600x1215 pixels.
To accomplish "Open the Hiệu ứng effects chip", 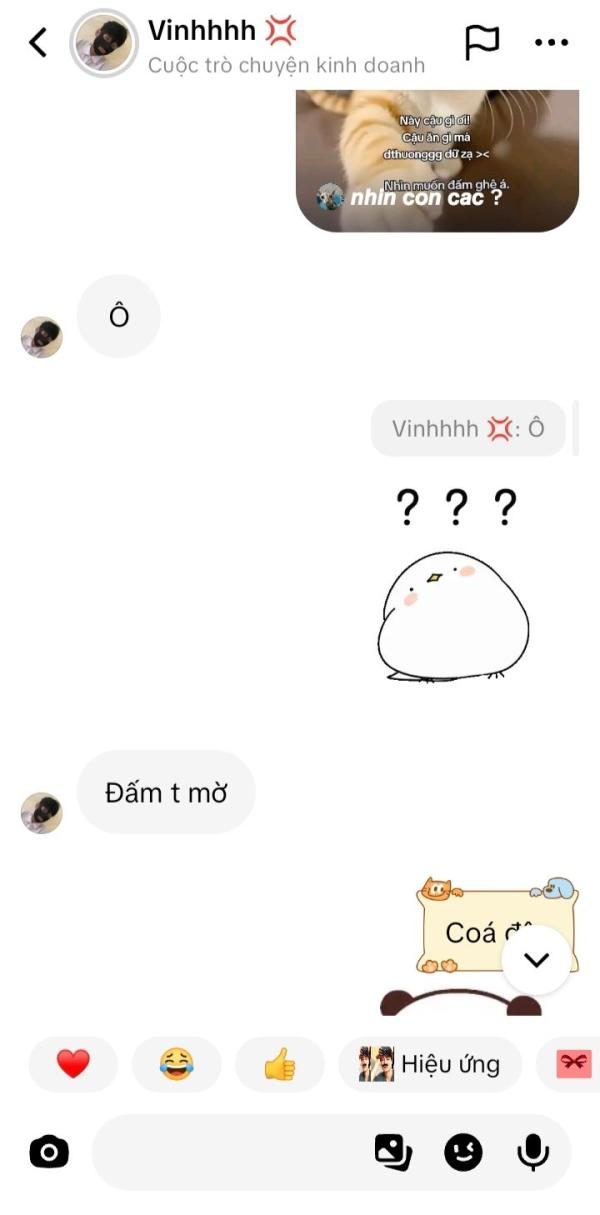I will (430, 1064).
